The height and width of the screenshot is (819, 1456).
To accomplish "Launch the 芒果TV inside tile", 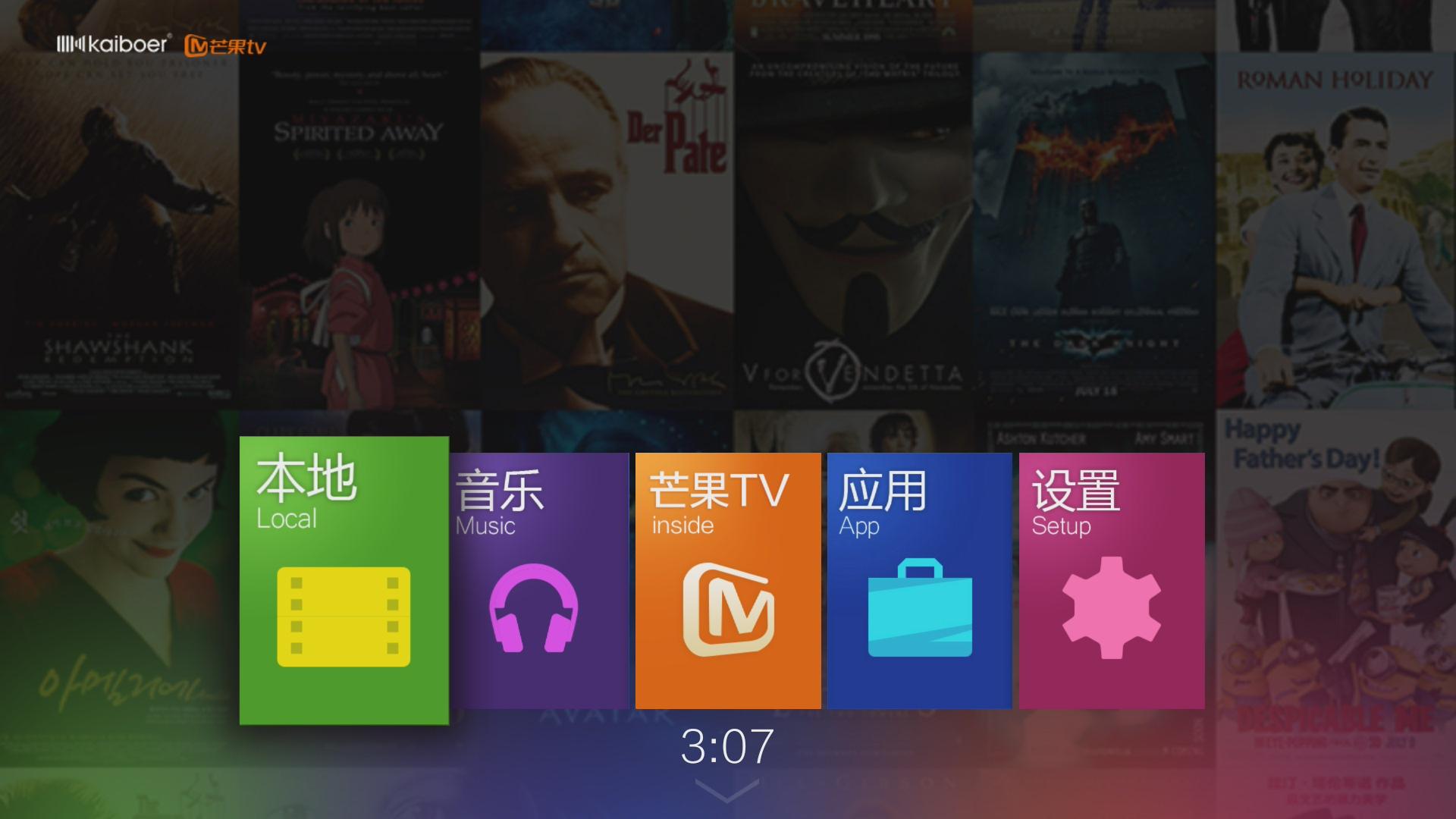I will point(728,581).
